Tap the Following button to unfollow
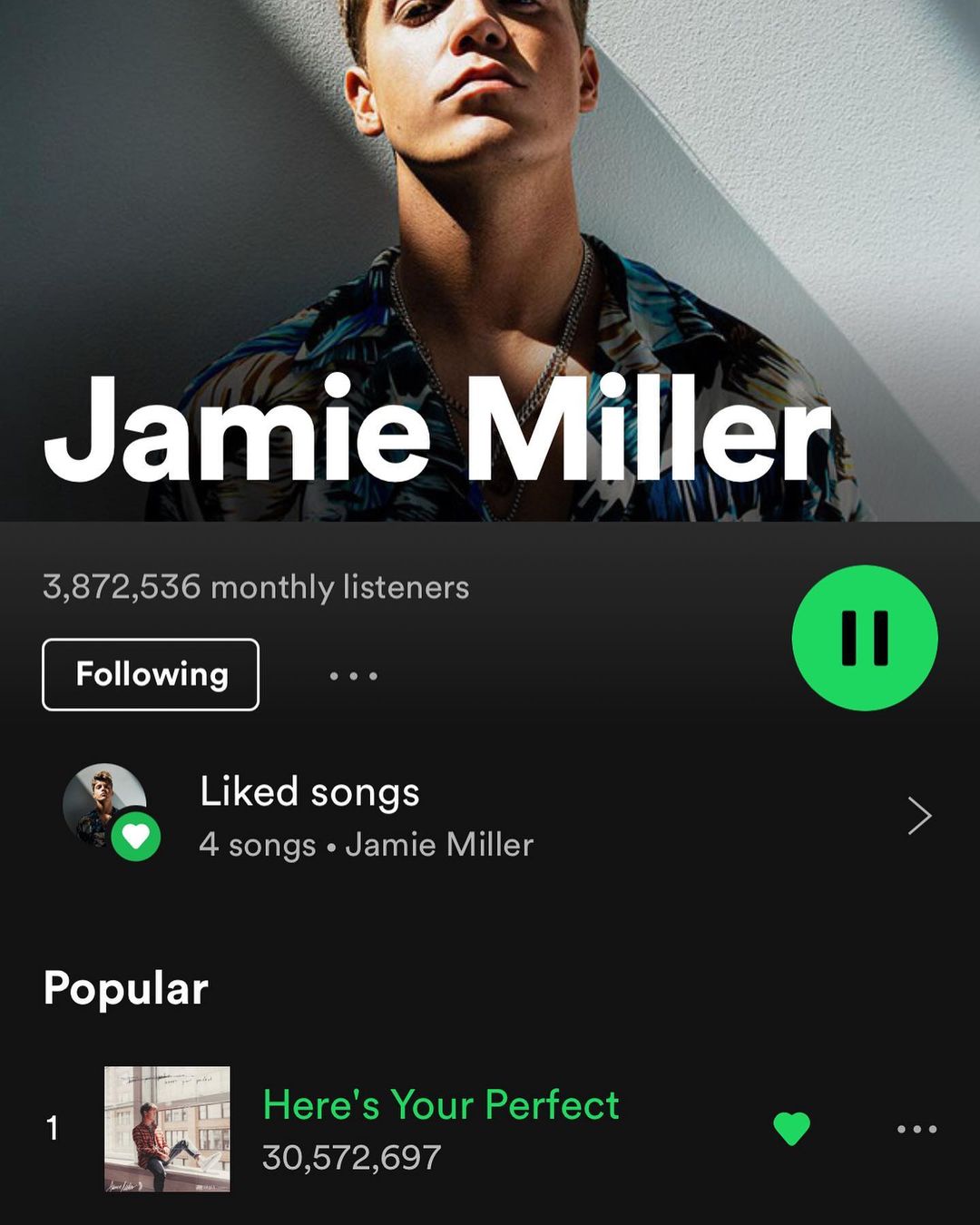 click(x=151, y=674)
